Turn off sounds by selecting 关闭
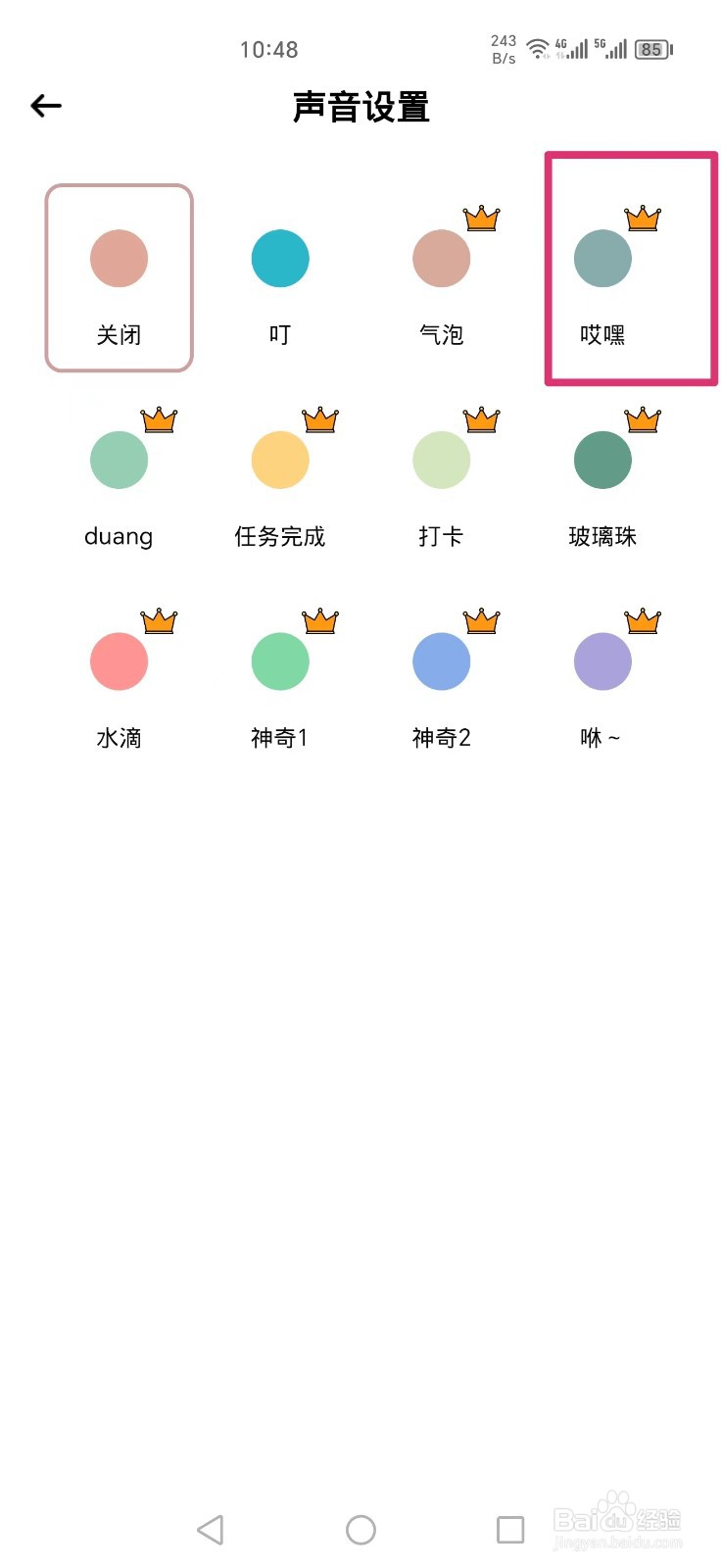Image resolution: width=722 pixels, height=1568 pixels. (x=119, y=277)
